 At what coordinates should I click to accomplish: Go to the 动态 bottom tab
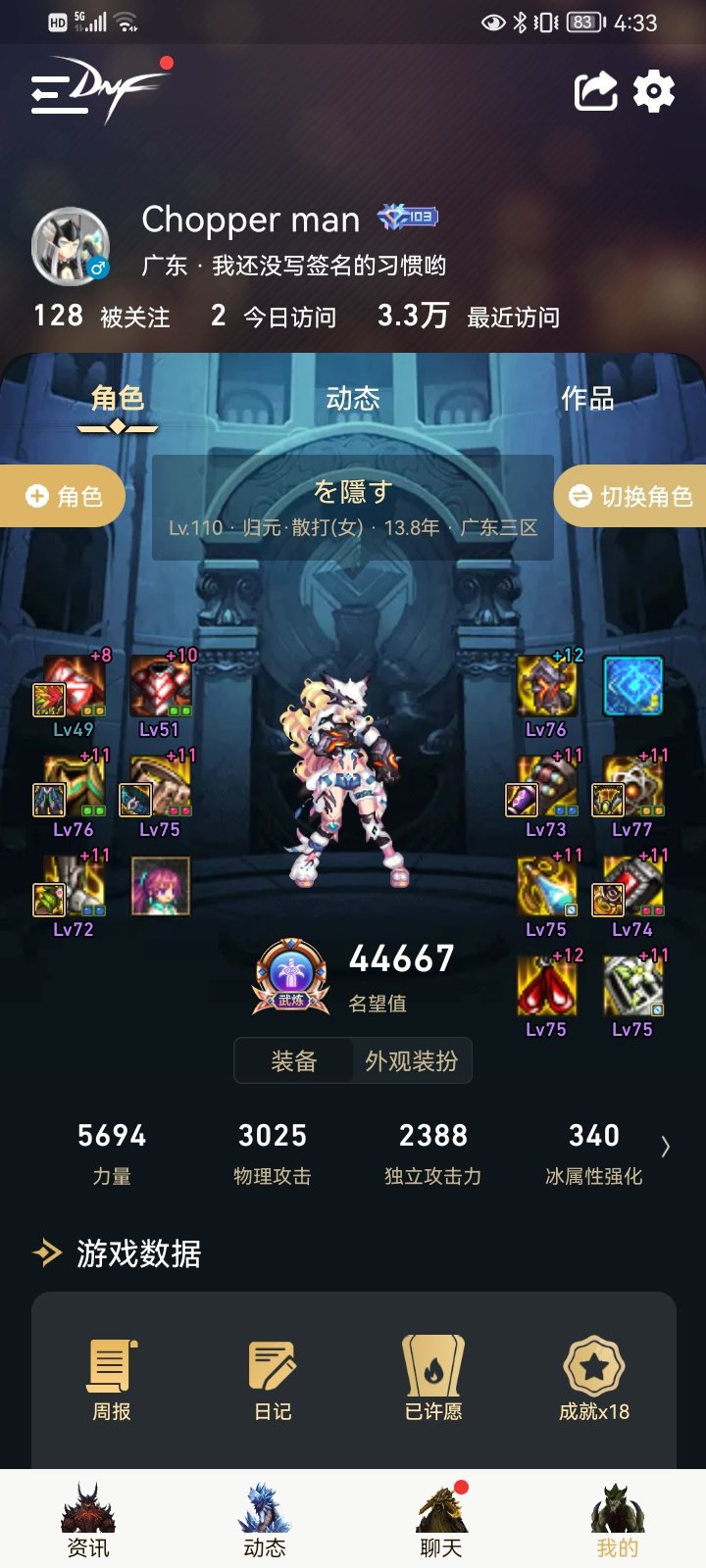click(x=265, y=1519)
